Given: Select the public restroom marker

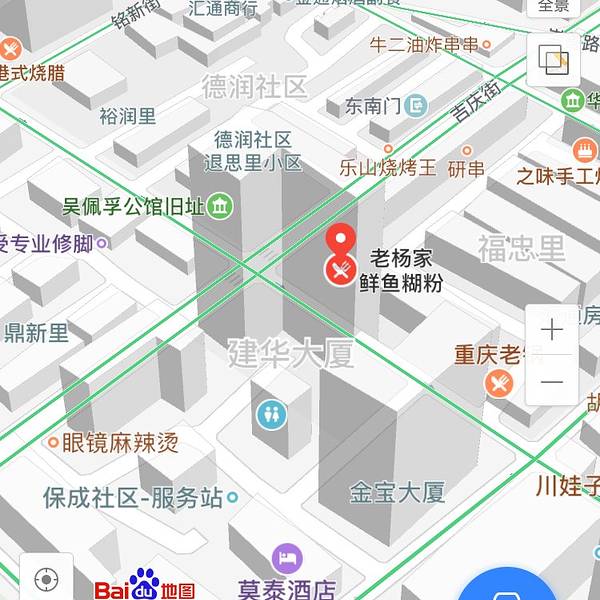Looking at the screenshot, I should coord(271,413).
